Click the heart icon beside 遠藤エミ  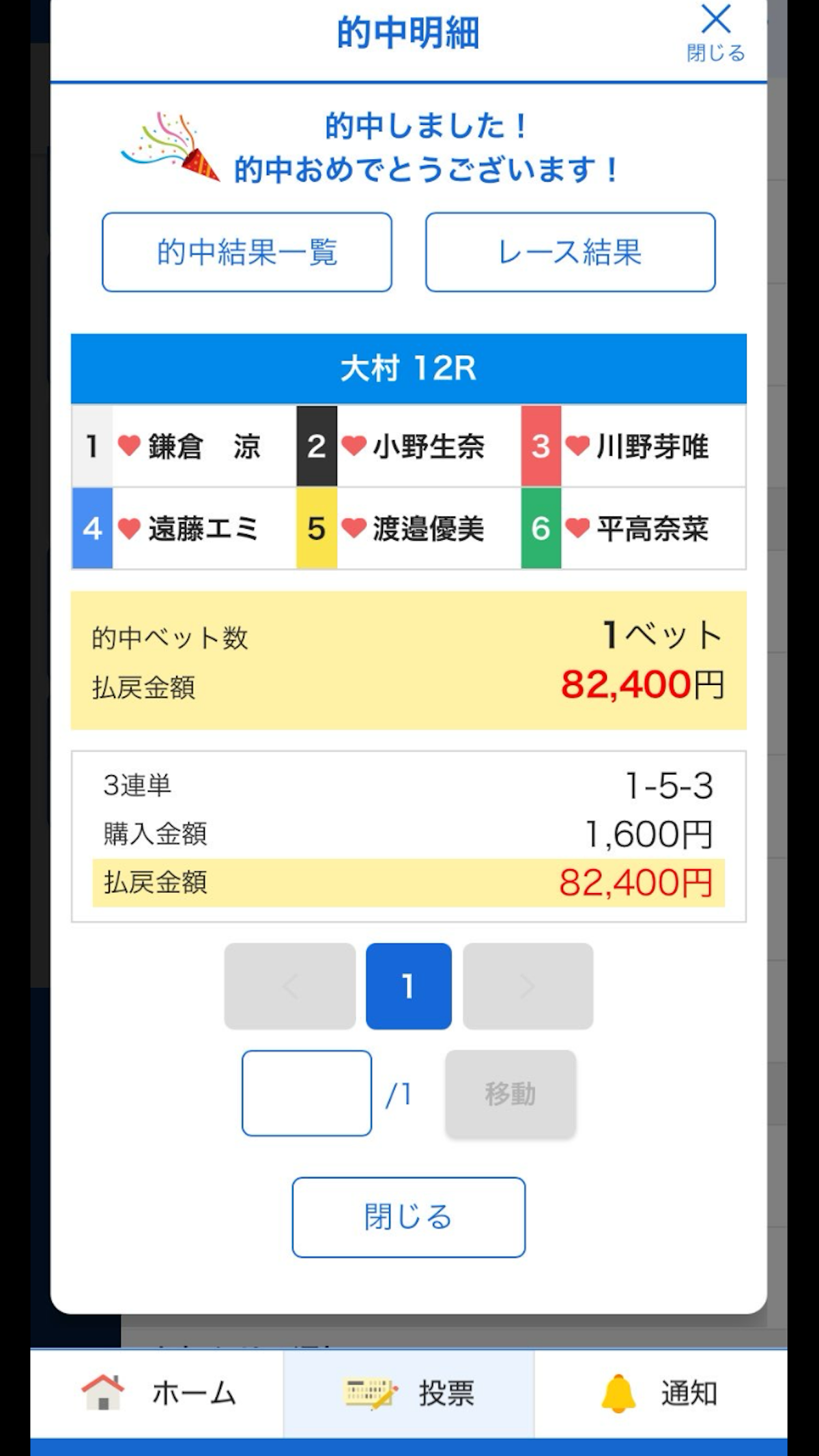[x=130, y=529]
